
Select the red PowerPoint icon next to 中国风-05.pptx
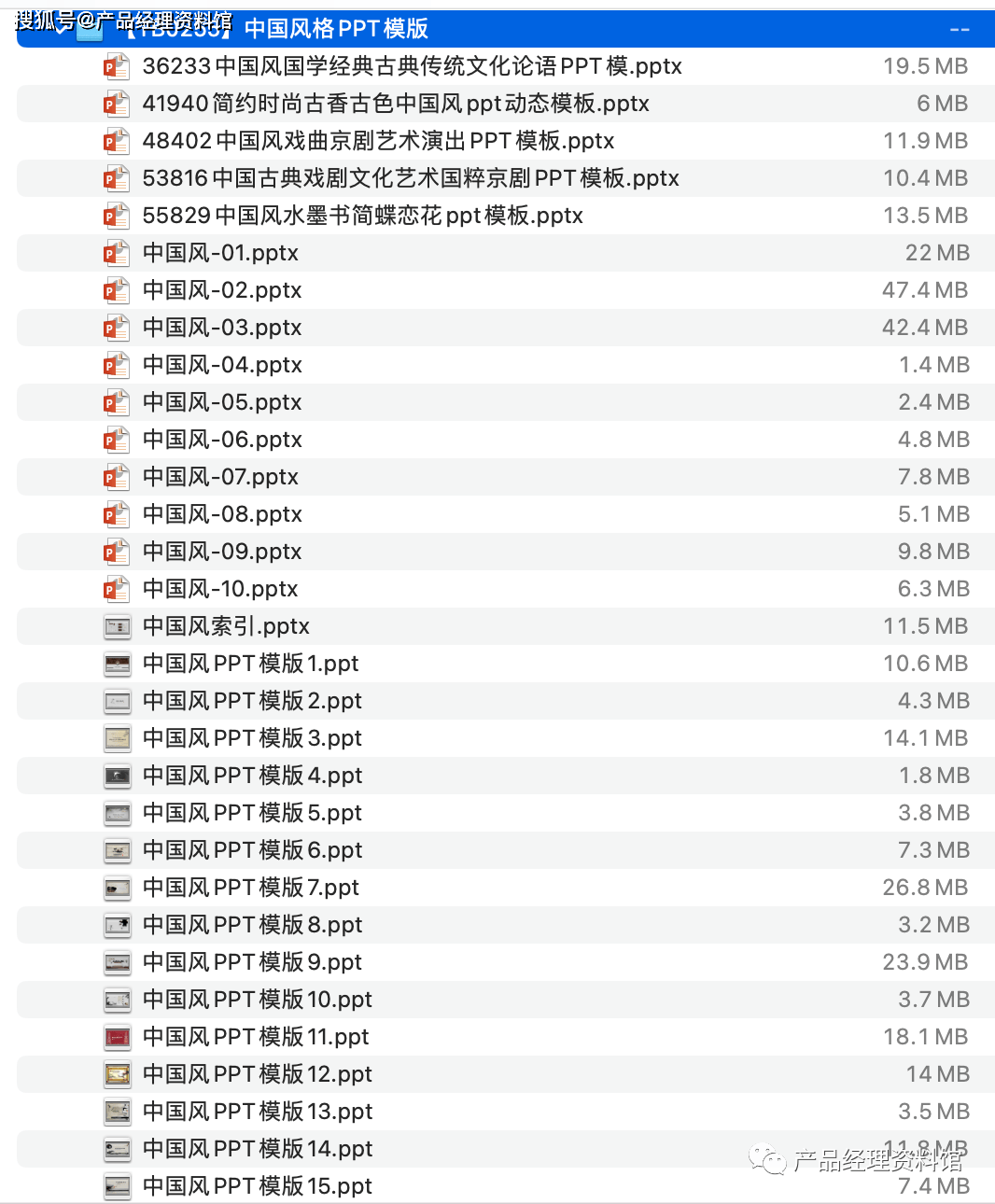(x=117, y=401)
